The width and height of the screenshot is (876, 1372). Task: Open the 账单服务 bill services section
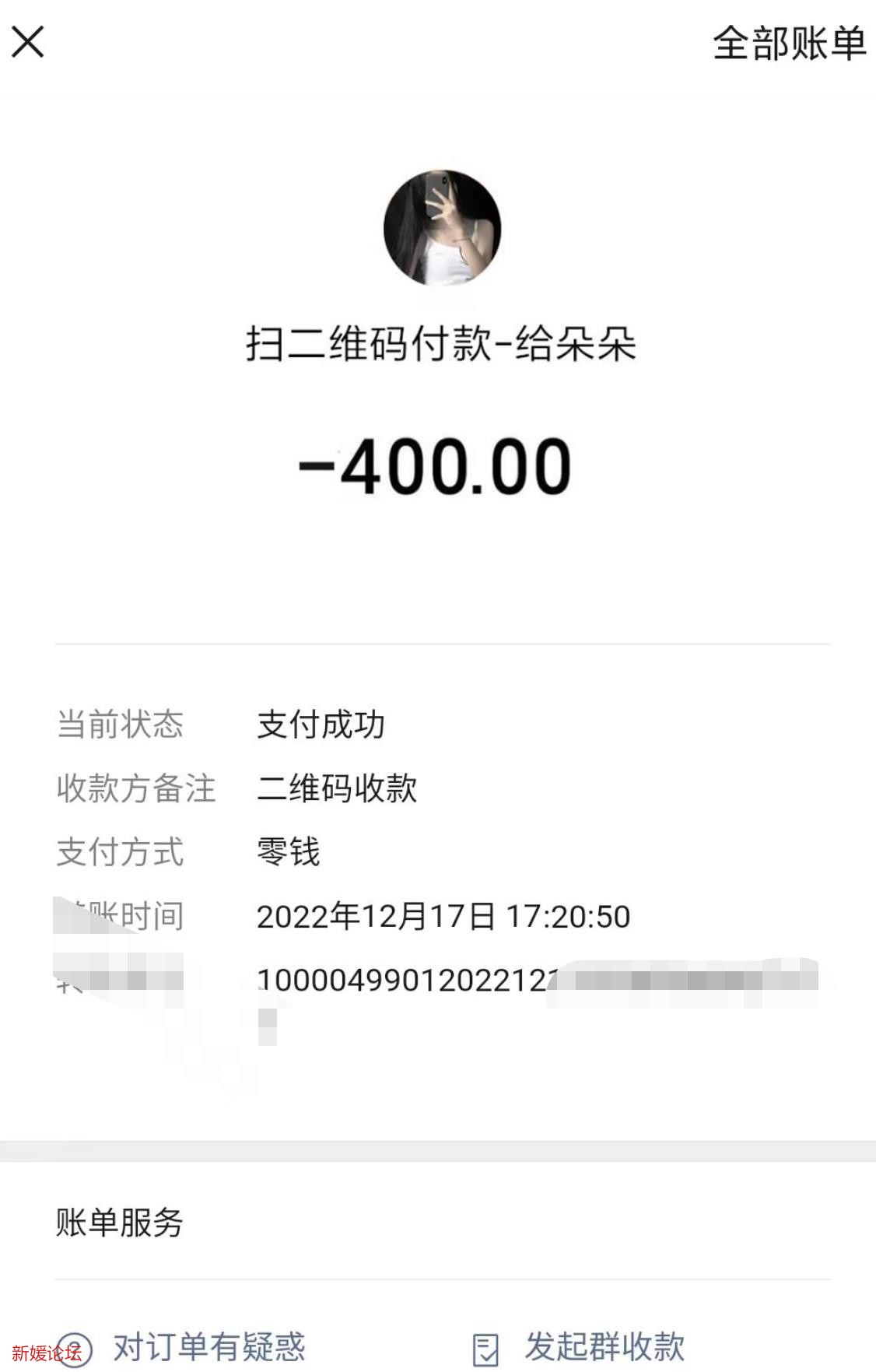(119, 1223)
